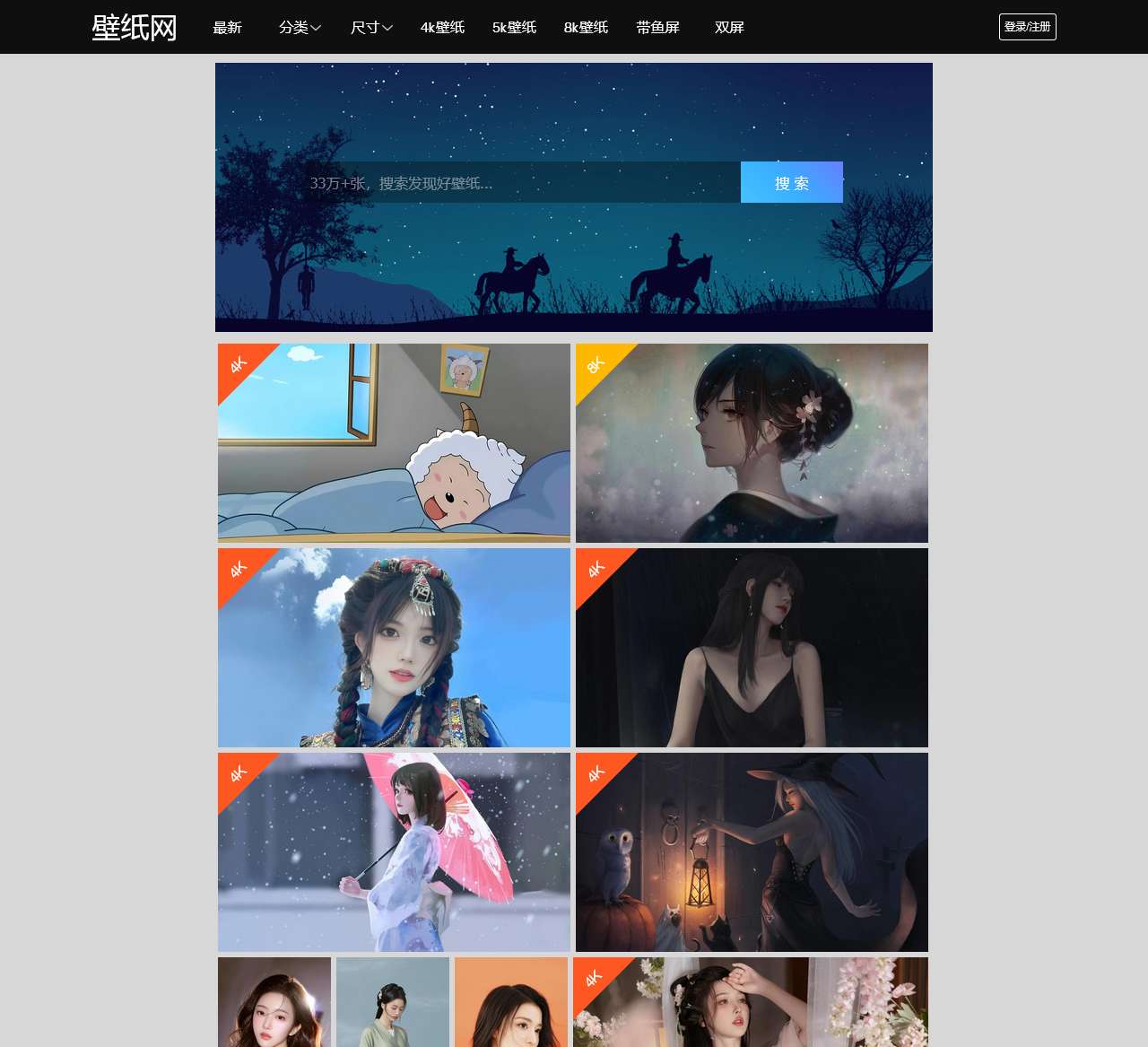Image resolution: width=1148 pixels, height=1047 pixels.
Task: Open the cartoon sheep in bed wallpaper
Action: (394, 443)
